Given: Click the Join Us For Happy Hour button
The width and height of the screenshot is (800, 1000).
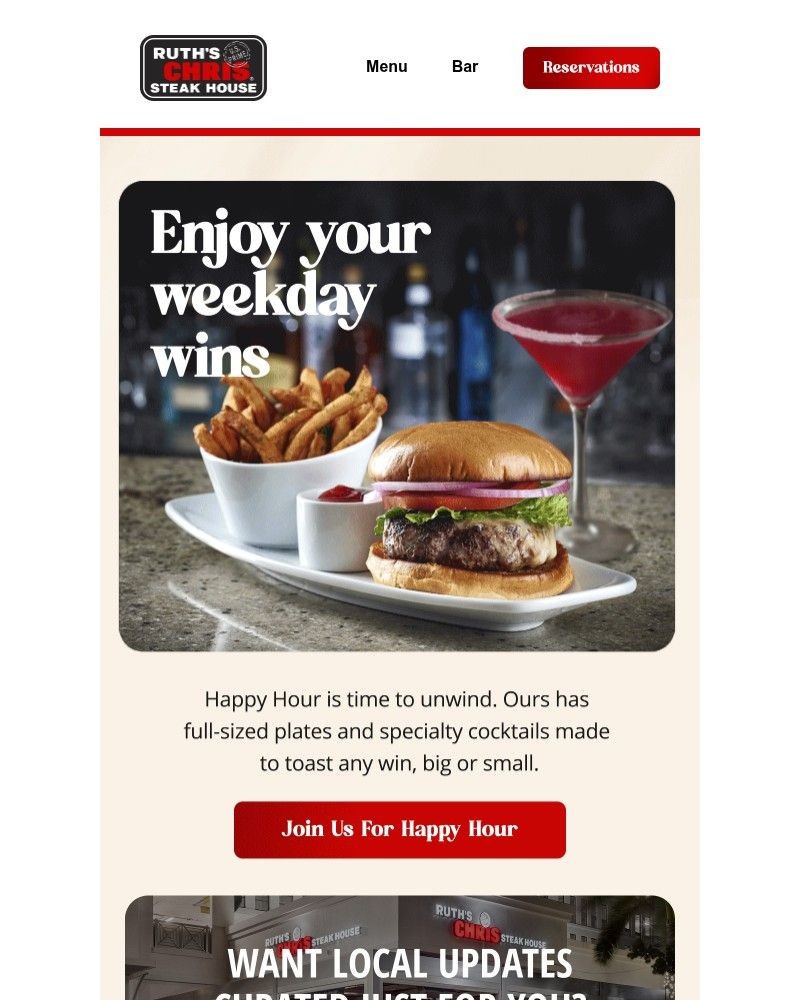Looking at the screenshot, I should click(x=399, y=829).
